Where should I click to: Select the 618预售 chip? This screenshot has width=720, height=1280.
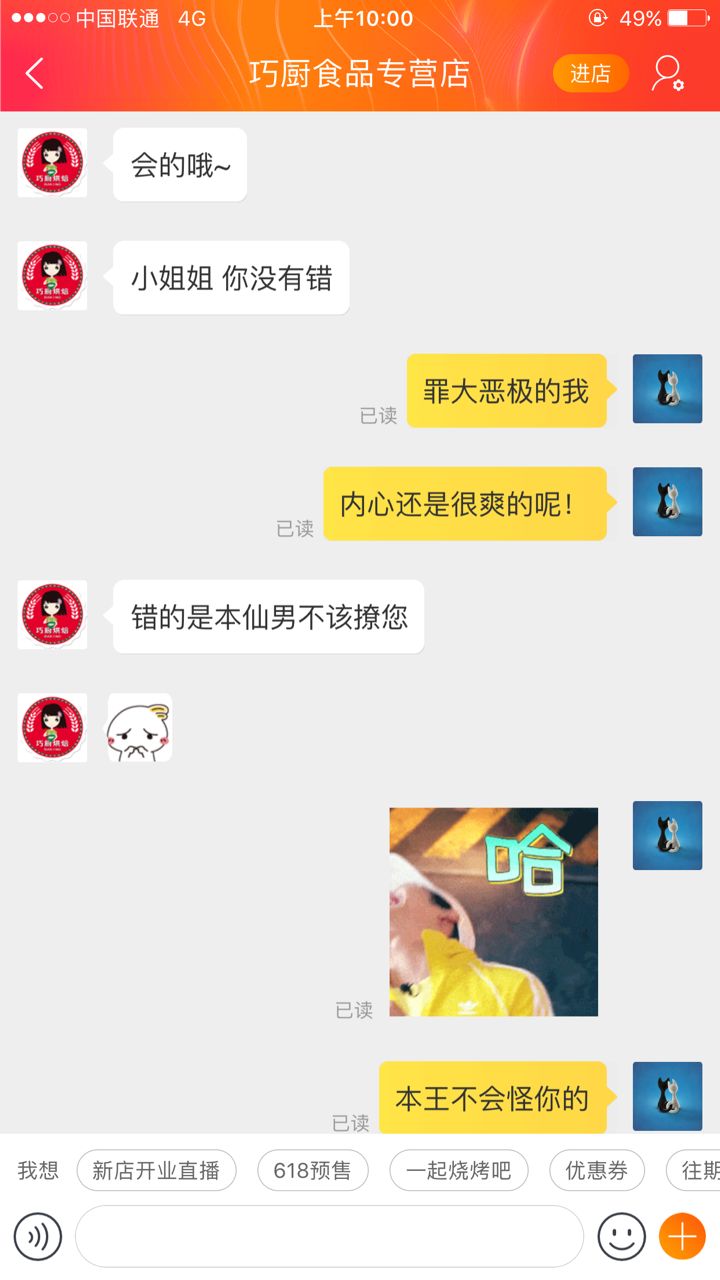click(x=313, y=1170)
